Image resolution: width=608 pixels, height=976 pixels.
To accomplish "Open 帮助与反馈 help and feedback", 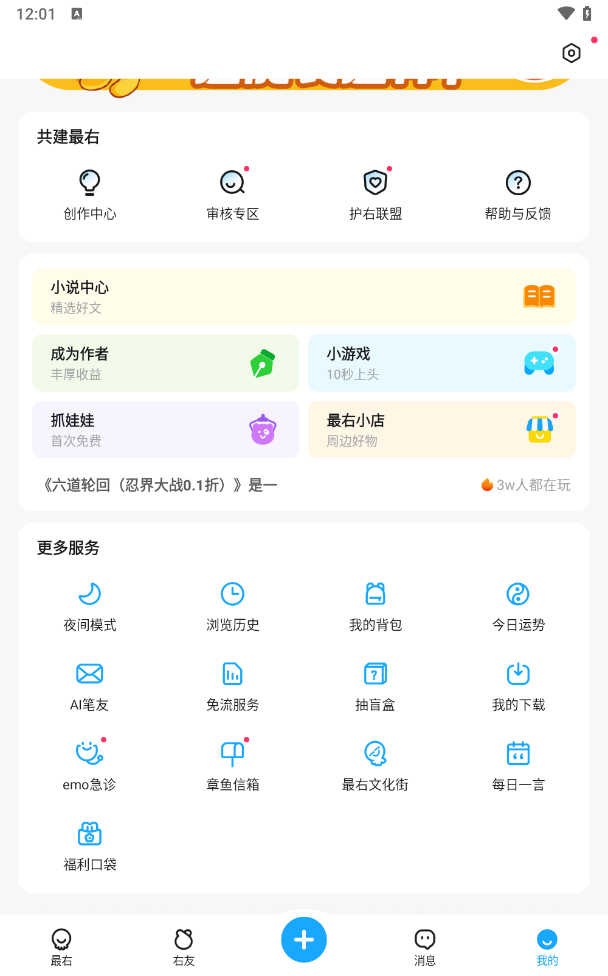I will pyautogui.click(x=517, y=194).
